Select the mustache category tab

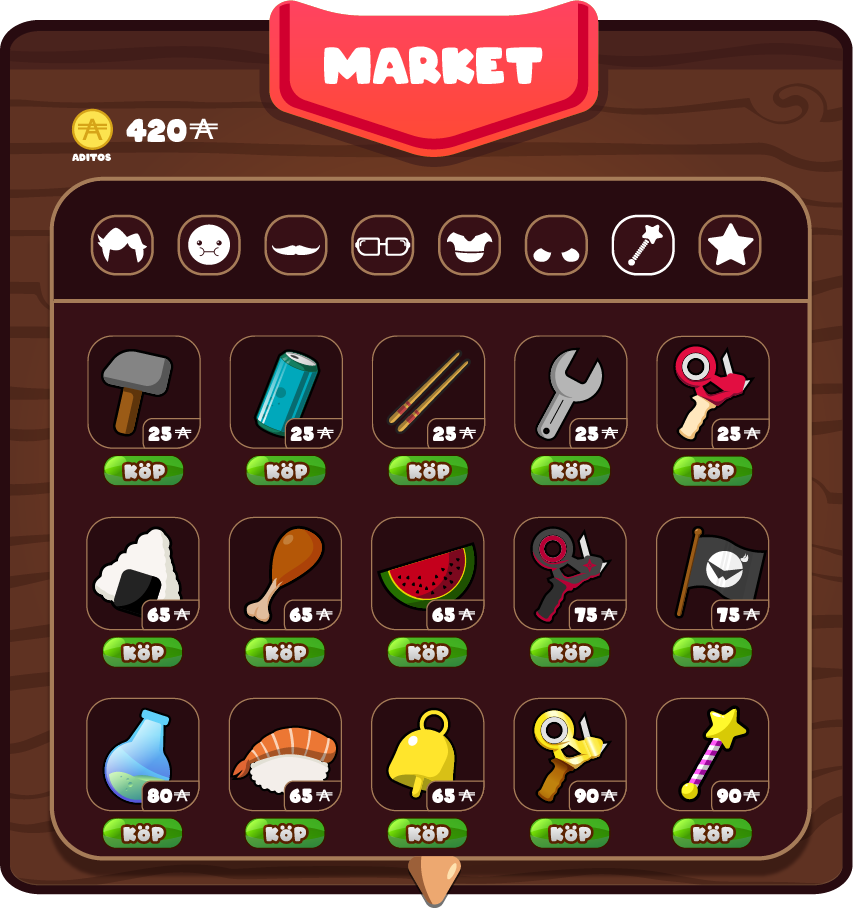pos(296,245)
